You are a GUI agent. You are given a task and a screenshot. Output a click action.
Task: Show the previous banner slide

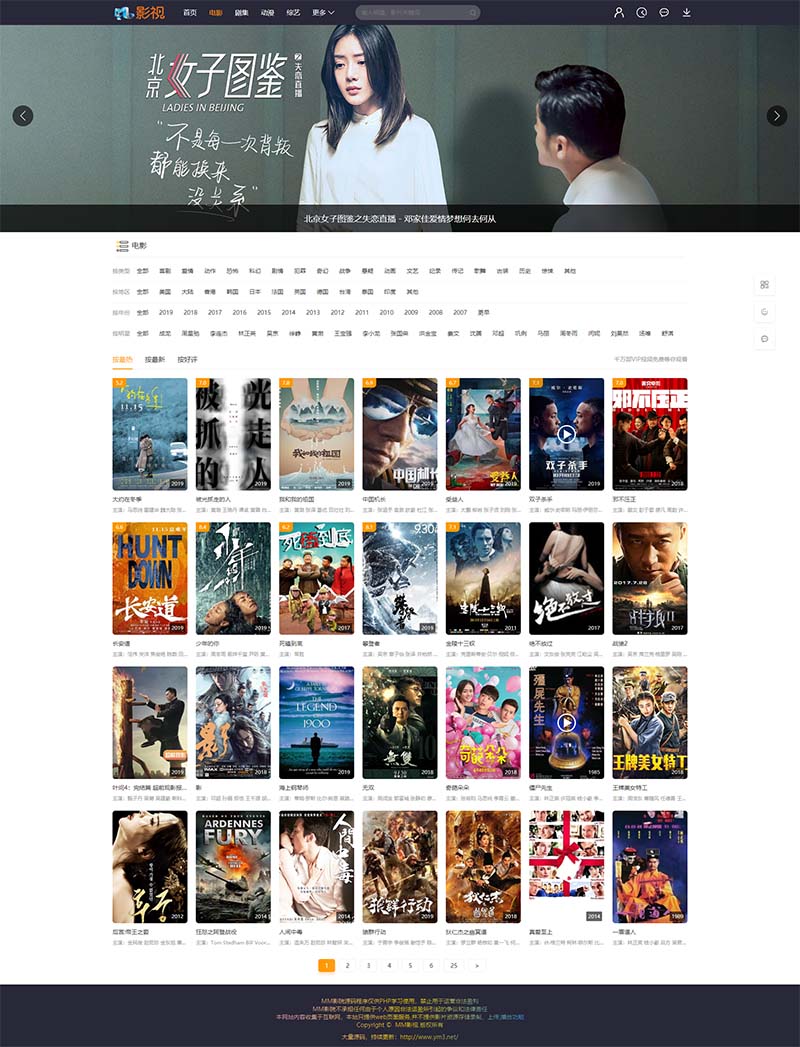[23, 115]
